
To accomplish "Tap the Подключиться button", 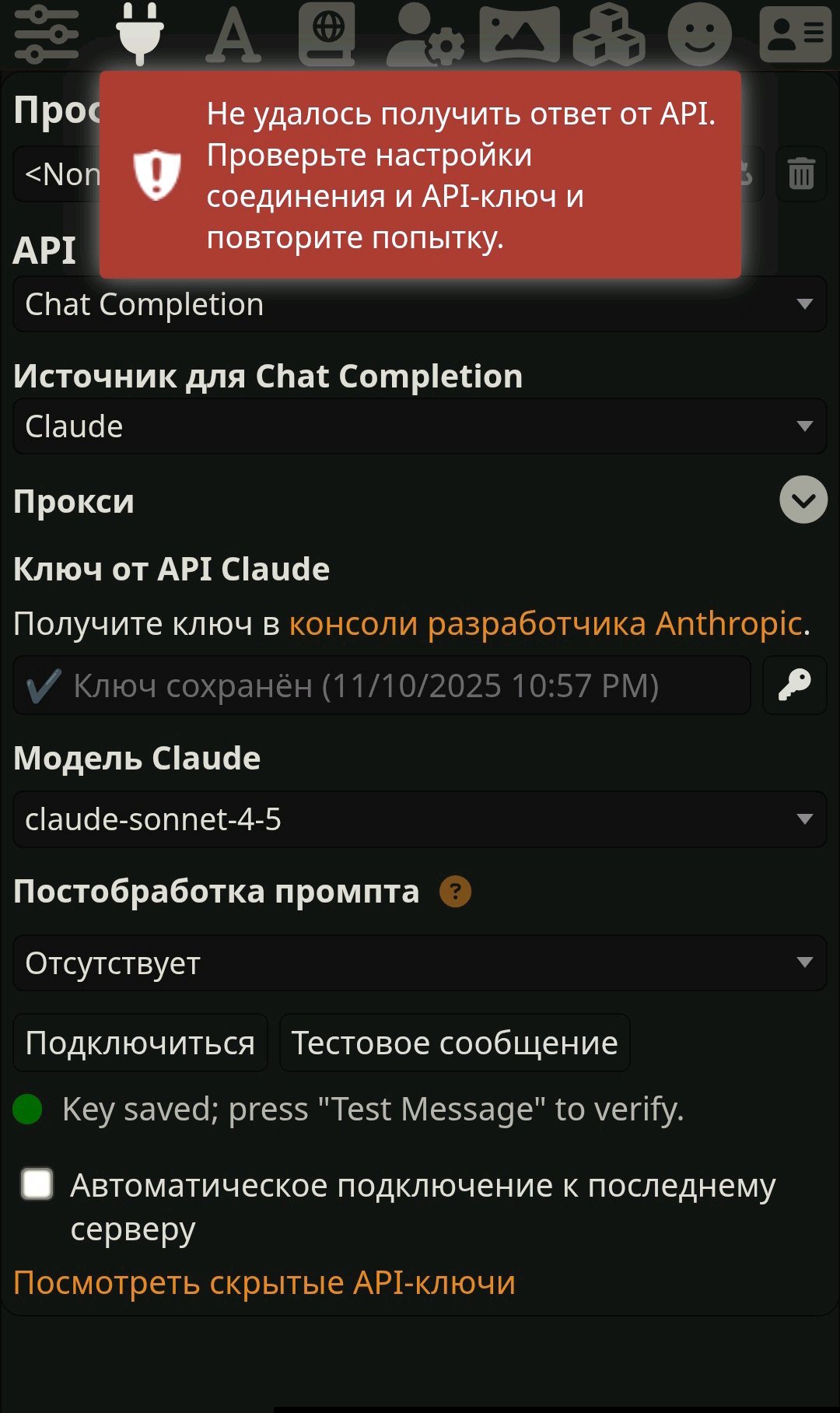I will click(140, 1043).
